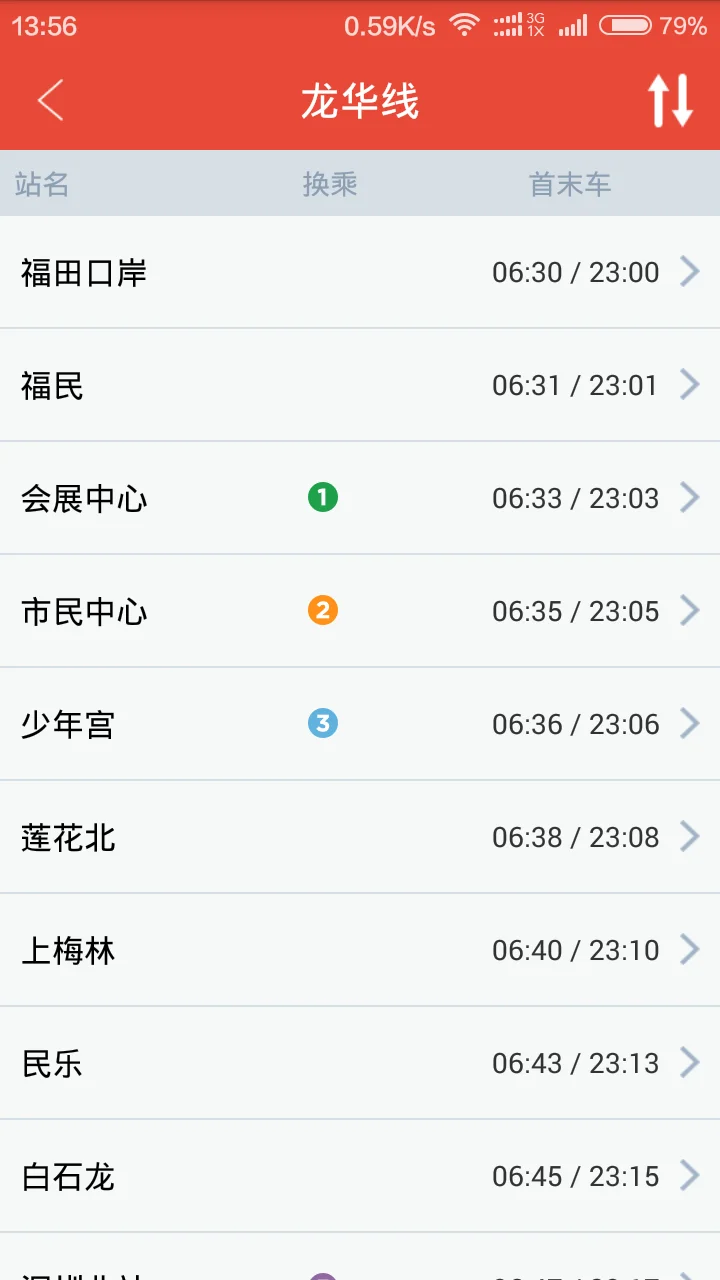720x1280 pixels.
Task: Tap the Line 3 transfer badge at 少年宫
Action: pos(322,723)
